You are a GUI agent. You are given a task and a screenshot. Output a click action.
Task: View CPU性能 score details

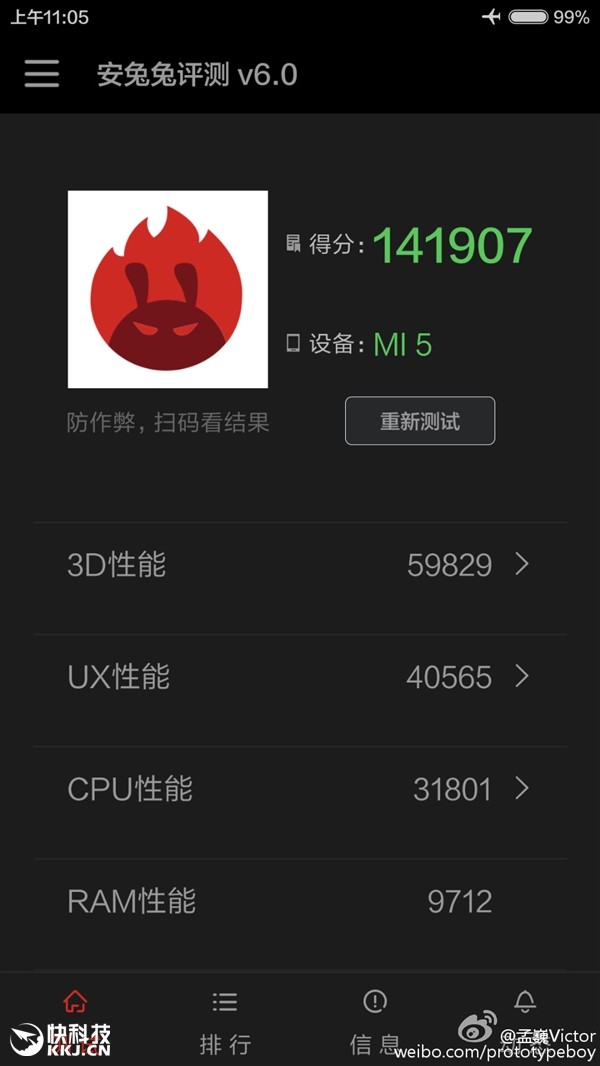300,789
